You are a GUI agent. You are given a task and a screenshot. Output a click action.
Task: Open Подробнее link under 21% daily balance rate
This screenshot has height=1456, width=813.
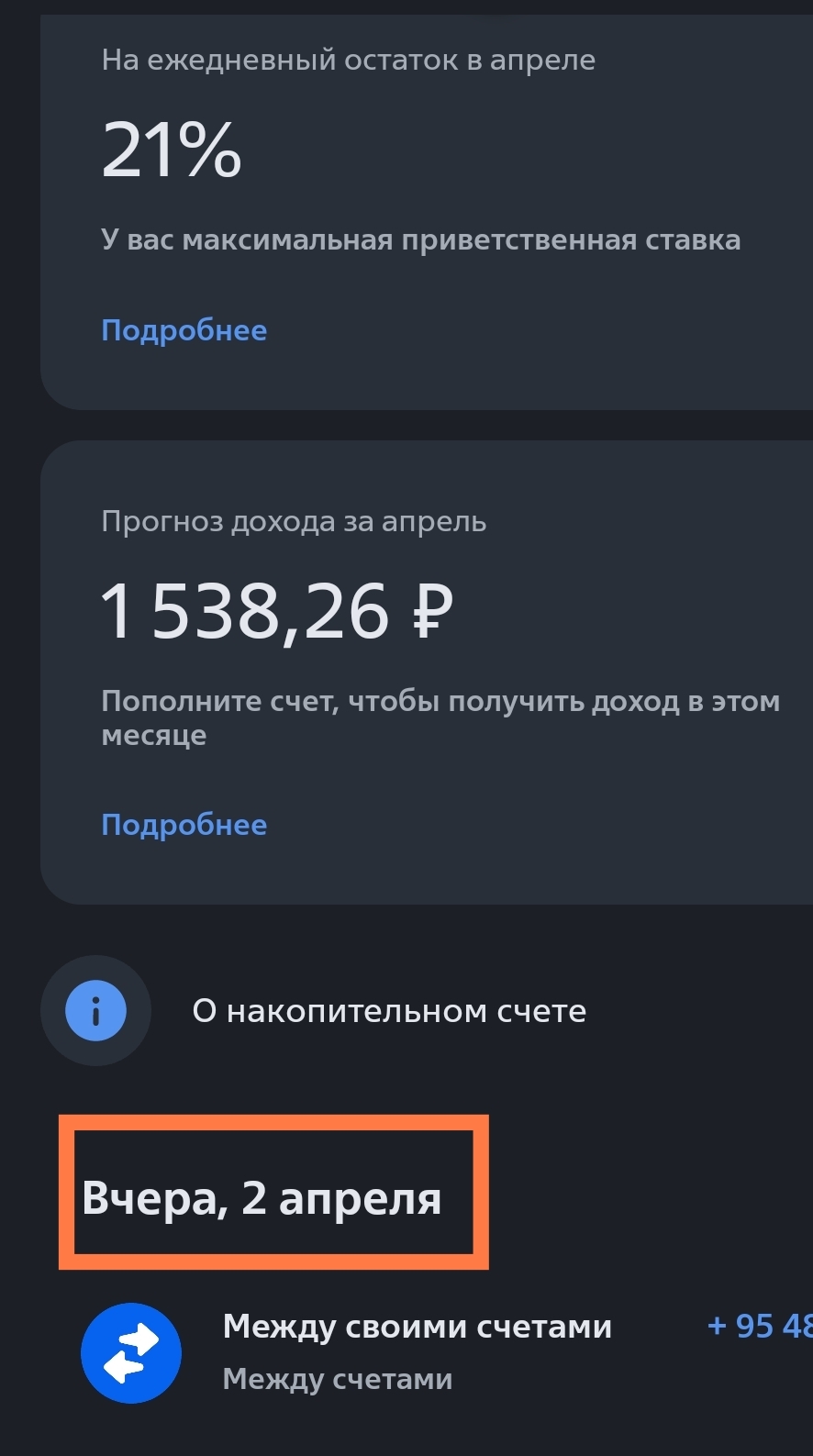click(184, 330)
